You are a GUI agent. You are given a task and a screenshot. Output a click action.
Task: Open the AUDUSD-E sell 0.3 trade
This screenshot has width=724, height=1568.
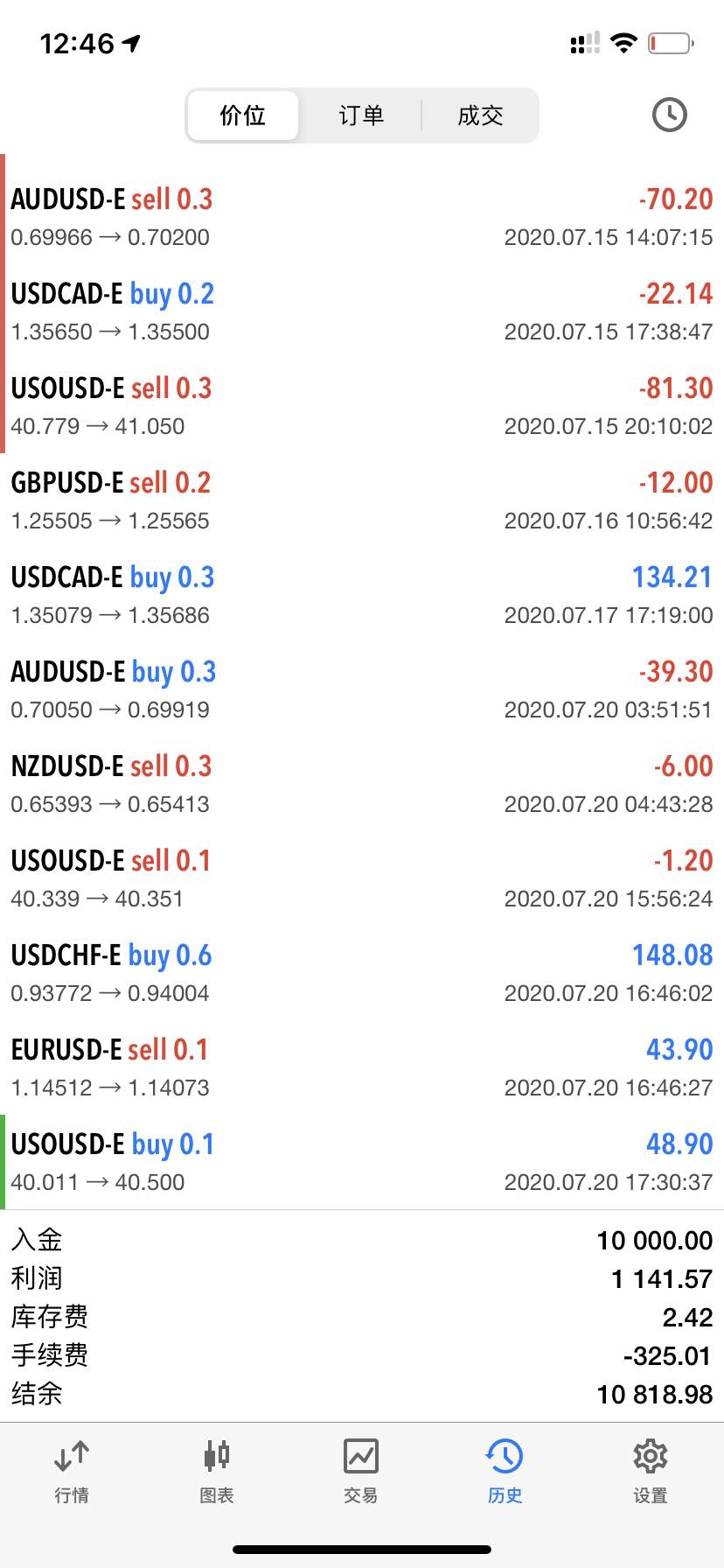point(362,217)
